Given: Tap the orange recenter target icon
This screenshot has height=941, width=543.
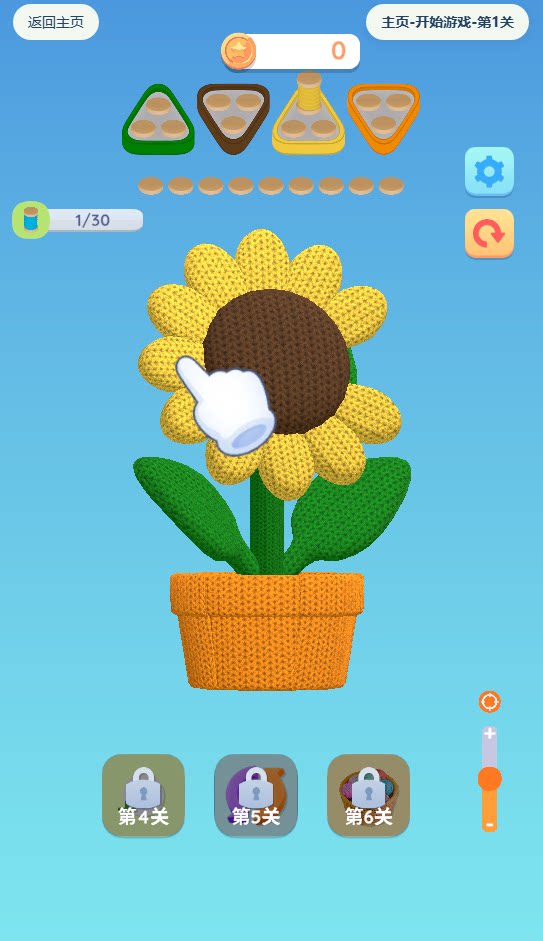Looking at the screenshot, I should (x=490, y=702).
